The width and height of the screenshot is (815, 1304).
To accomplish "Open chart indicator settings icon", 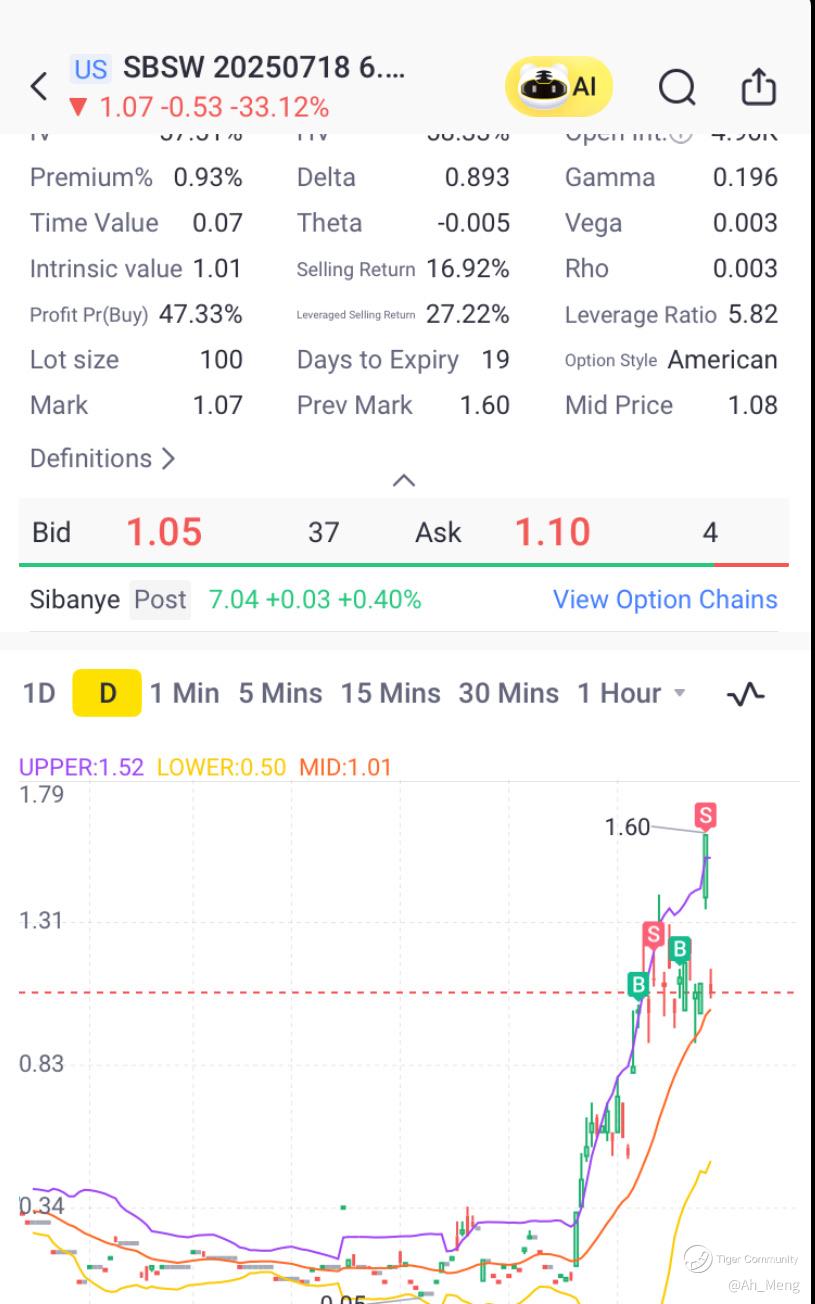I will (x=746, y=693).
